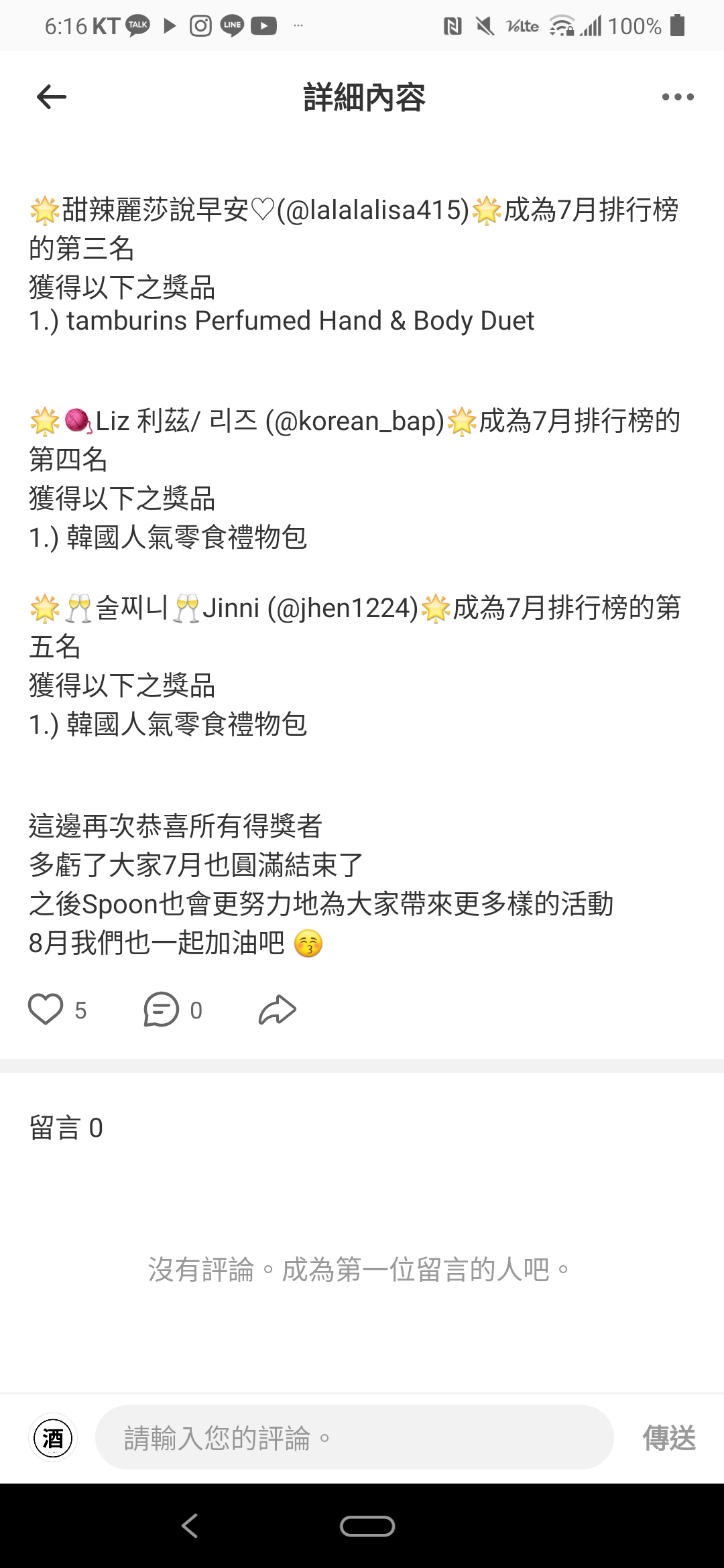Like this post with the heart icon
The height and width of the screenshot is (1568, 724).
point(46,1009)
